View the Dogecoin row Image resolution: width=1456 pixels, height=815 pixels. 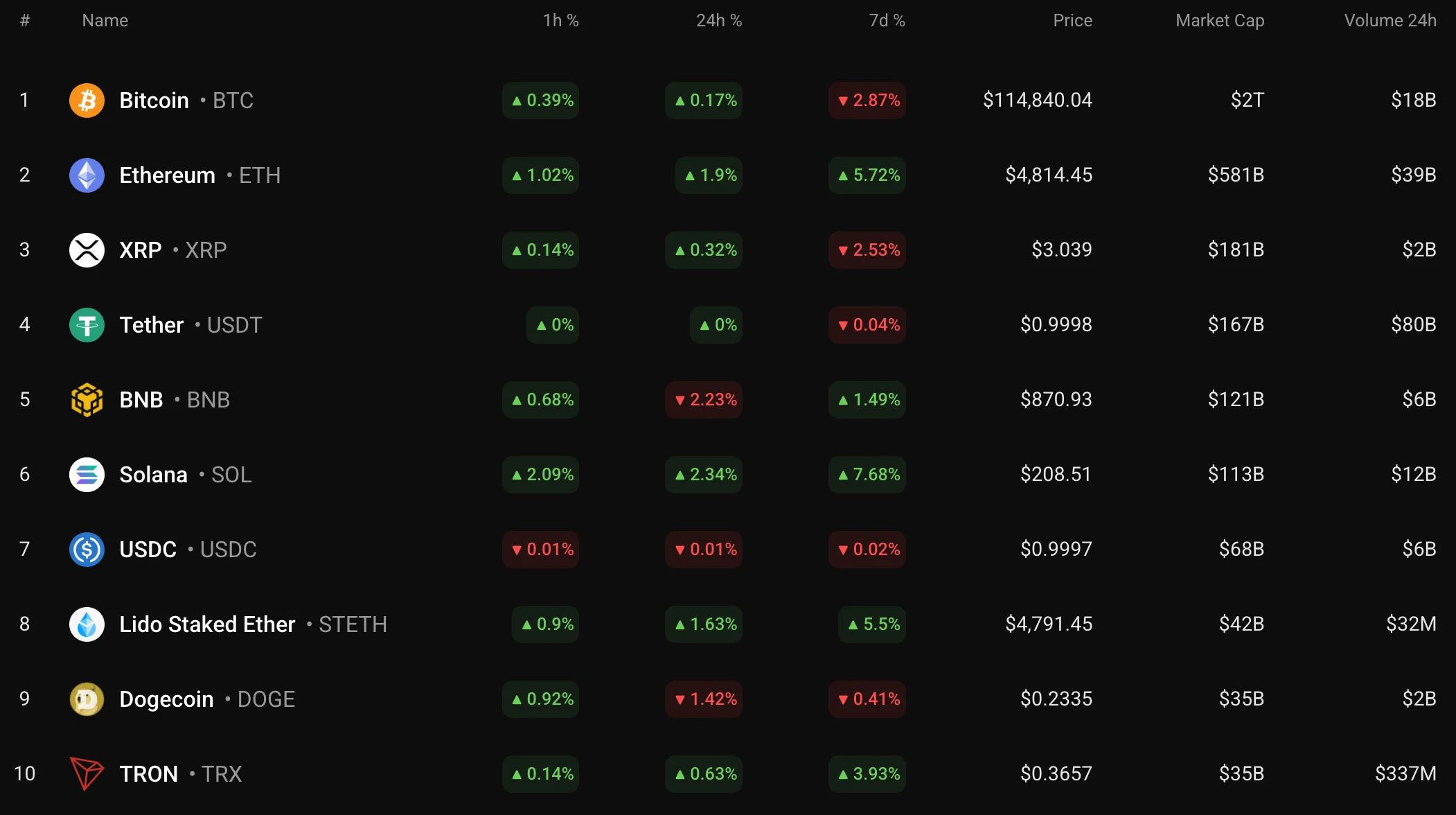click(166, 699)
